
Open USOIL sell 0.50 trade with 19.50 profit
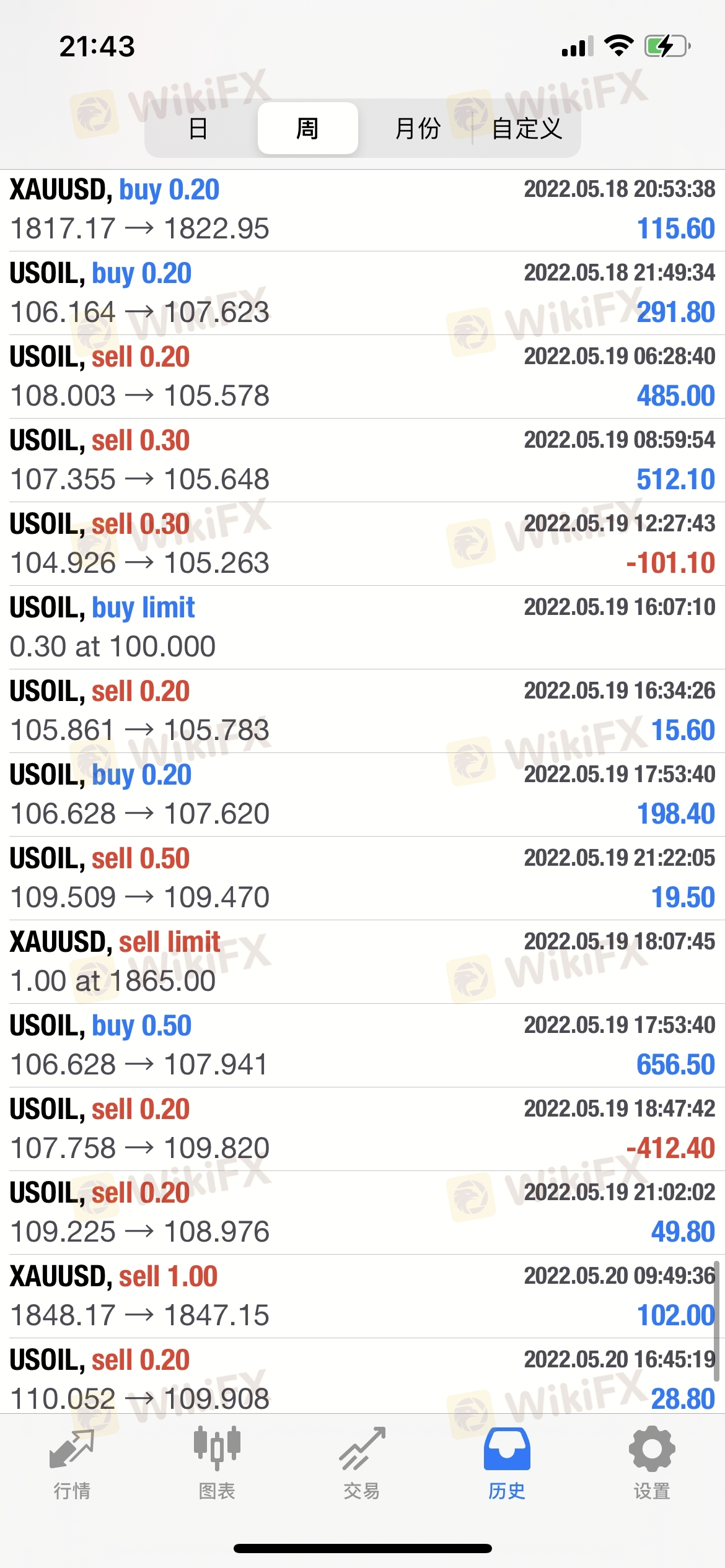pyautogui.click(x=362, y=878)
